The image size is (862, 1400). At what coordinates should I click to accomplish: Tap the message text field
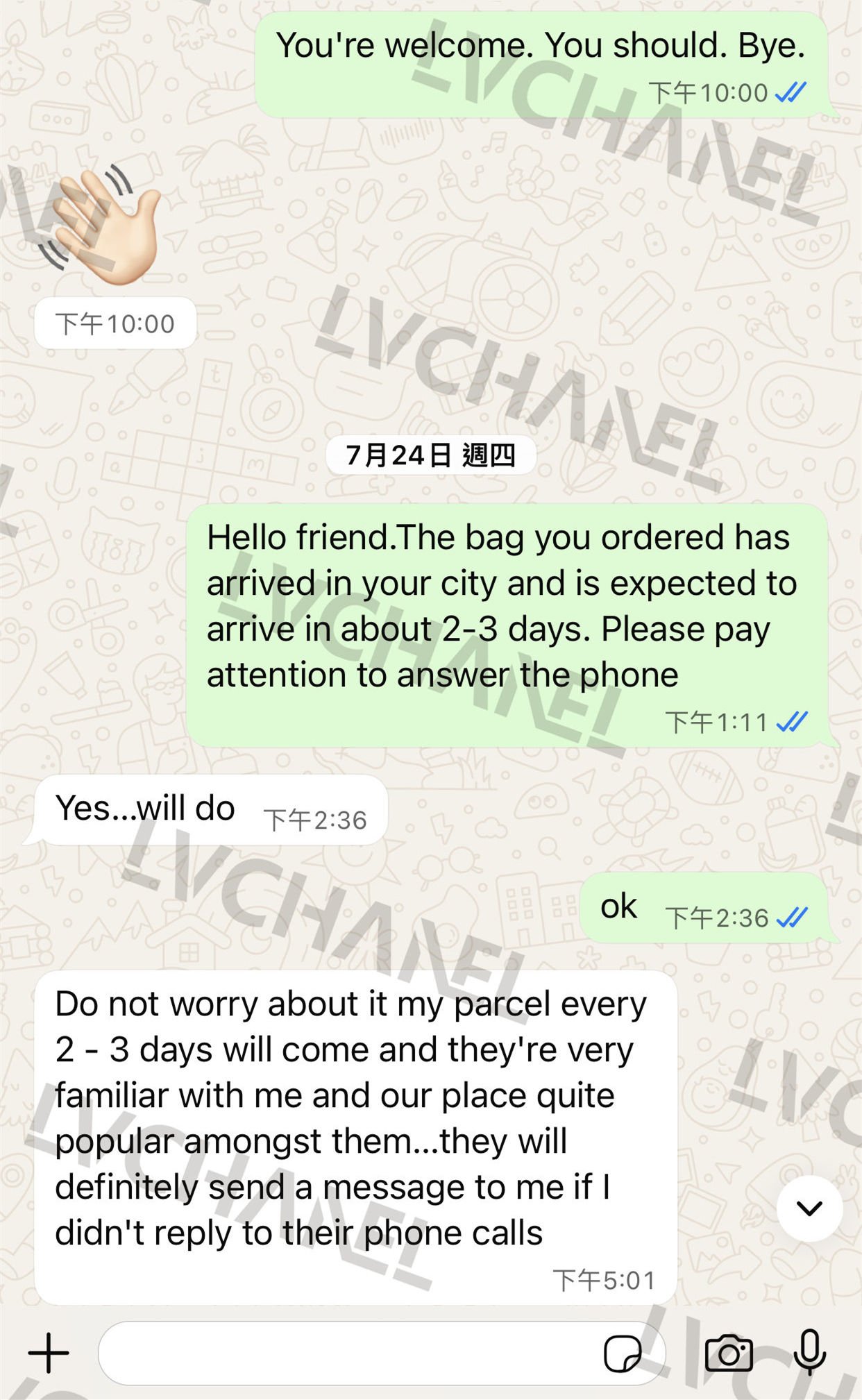click(347, 1353)
